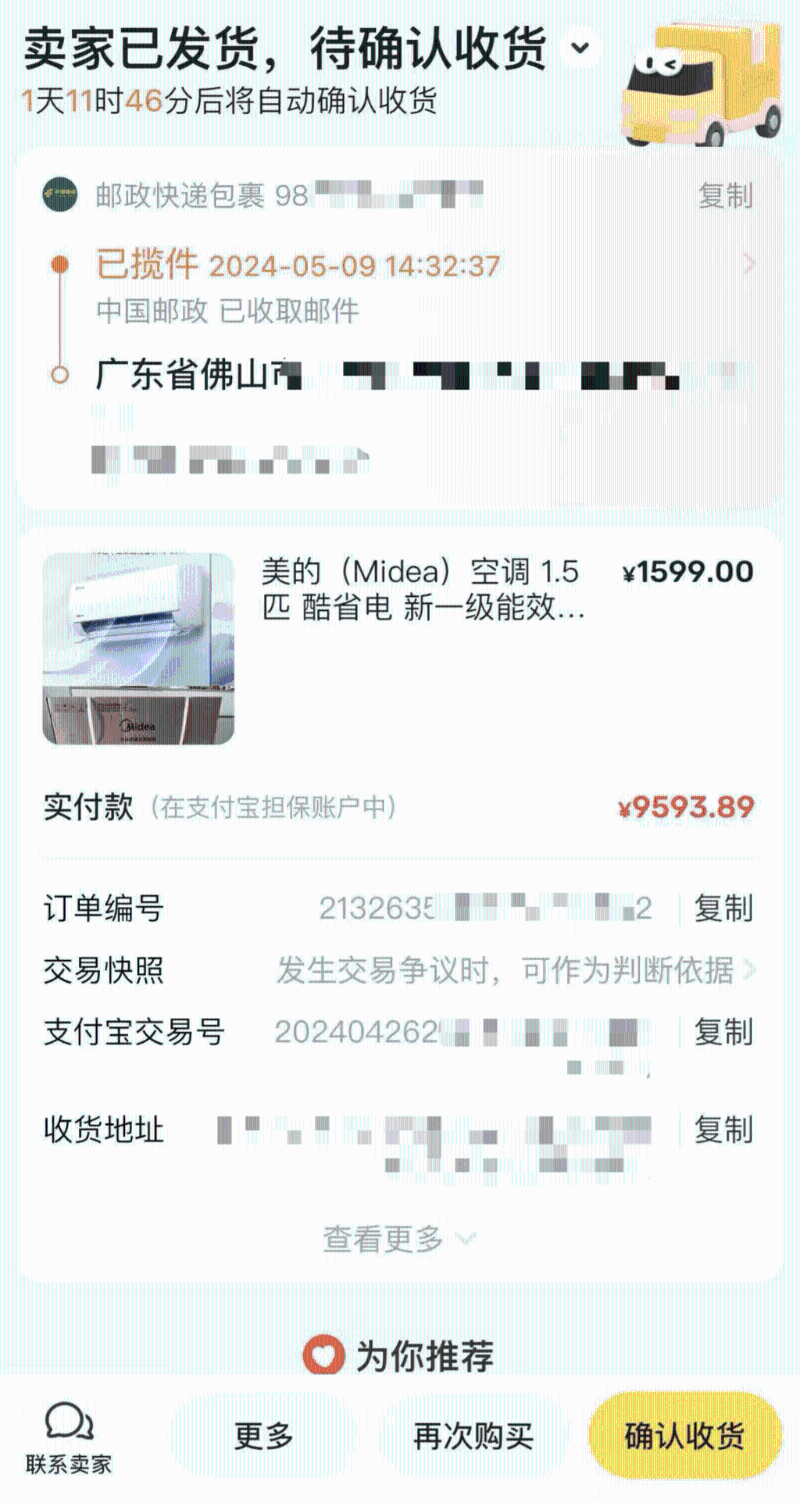Expand 查看更多 order details
Image resolution: width=800 pixels, height=1503 pixels.
point(398,1239)
